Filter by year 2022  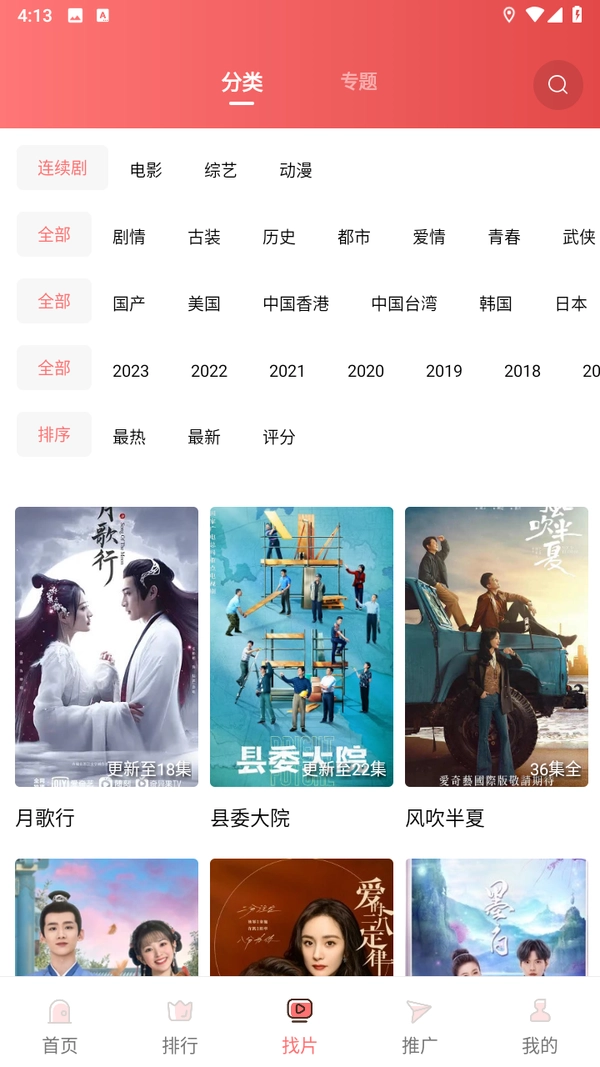[x=209, y=371]
